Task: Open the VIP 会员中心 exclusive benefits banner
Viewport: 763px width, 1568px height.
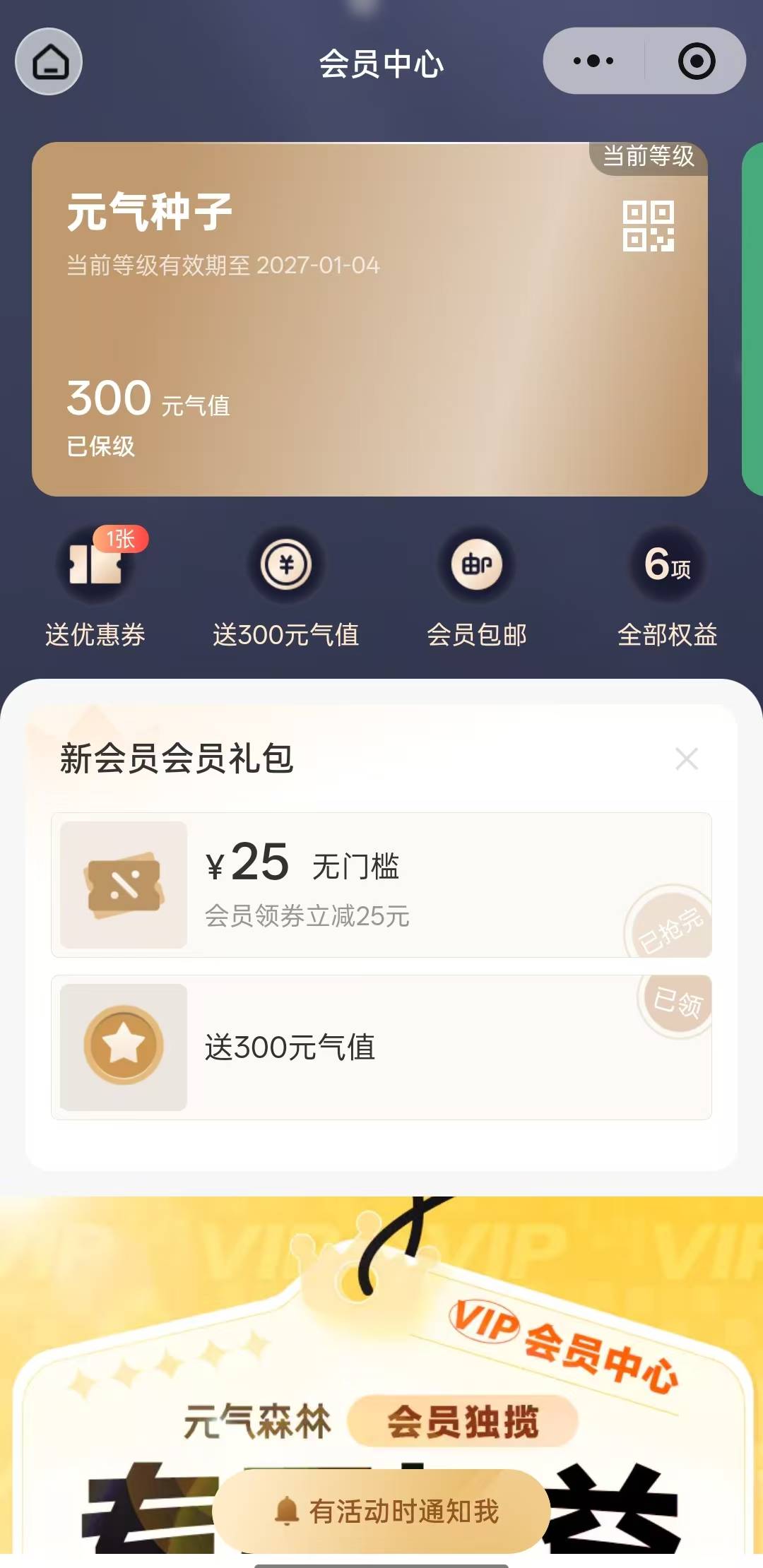Action: click(x=381, y=1342)
